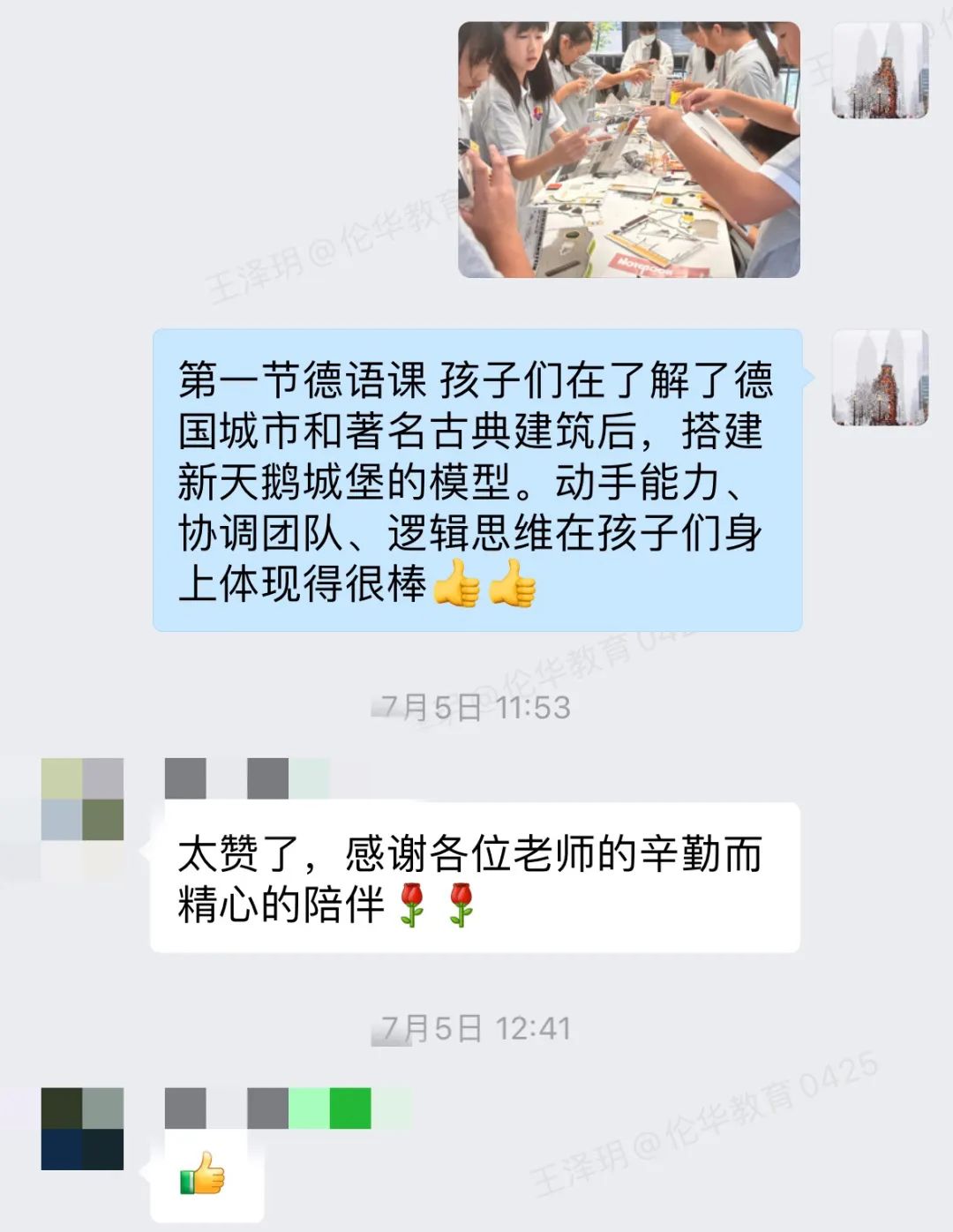Tap the avatar next to the 第一节德语课 message

pyautogui.click(x=880, y=378)
